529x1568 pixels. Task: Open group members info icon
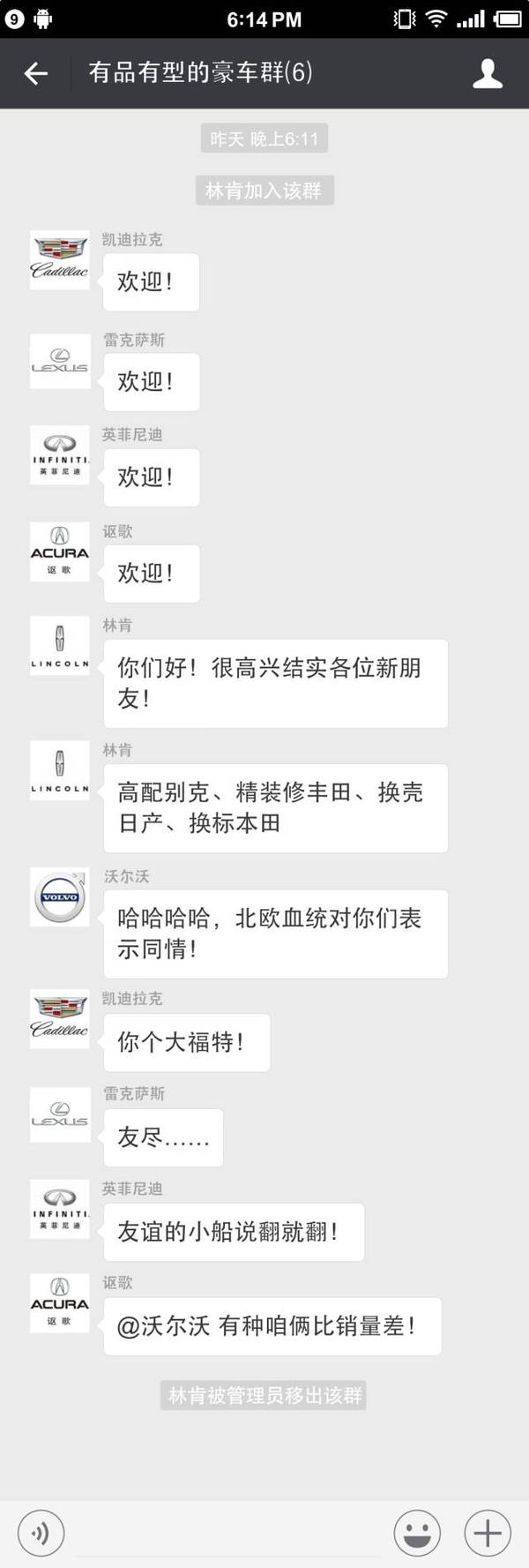487,73
